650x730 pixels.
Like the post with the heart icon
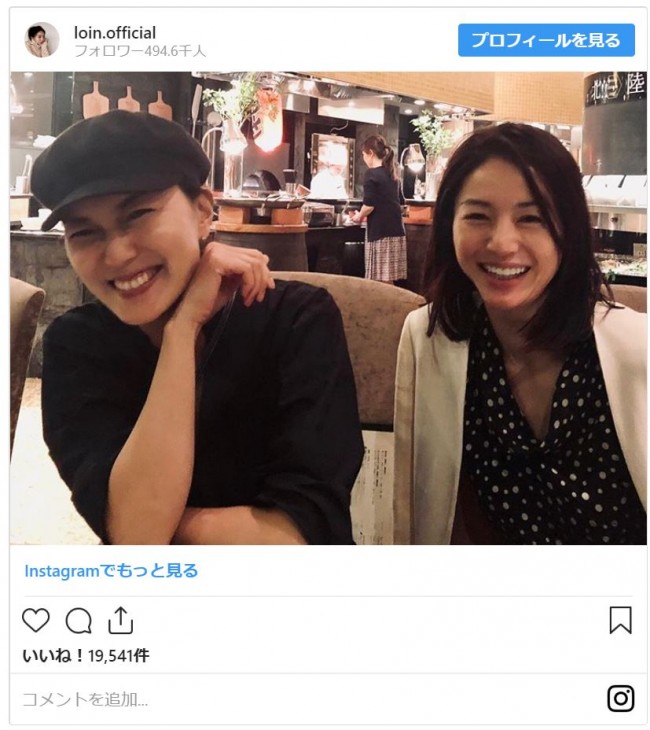pos(36,620)
